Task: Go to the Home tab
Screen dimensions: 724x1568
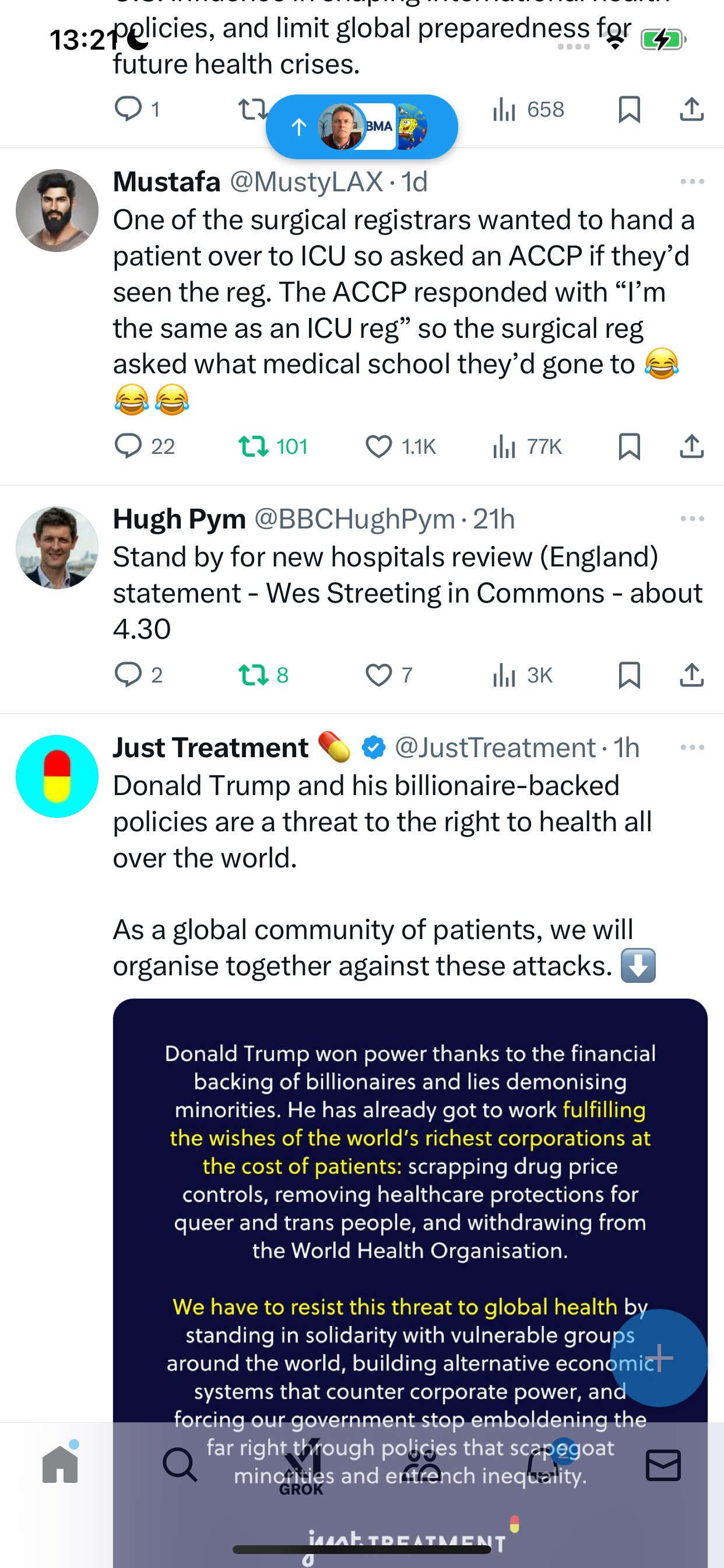Action: point(60,1465)
